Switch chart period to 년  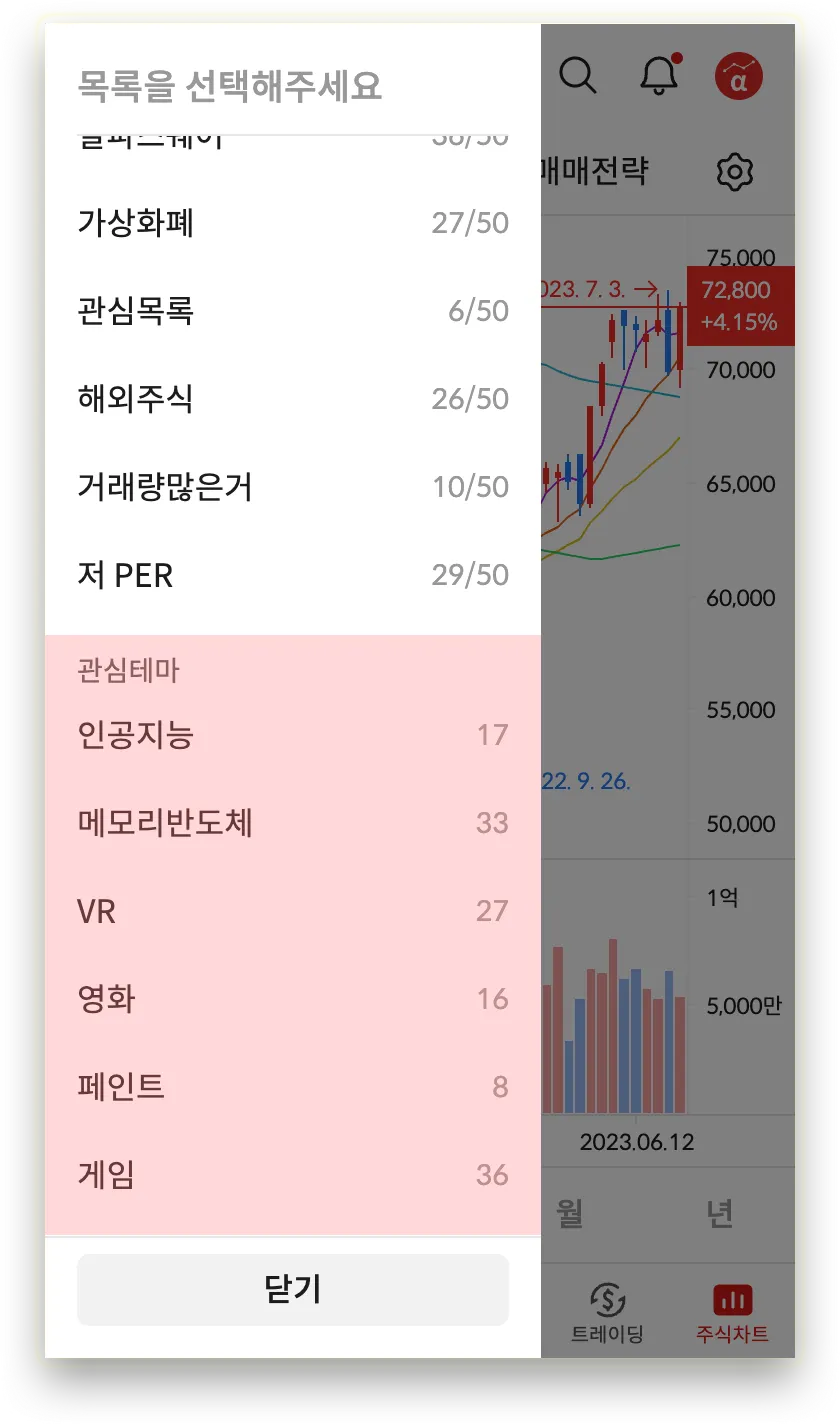coord(720,1214)
